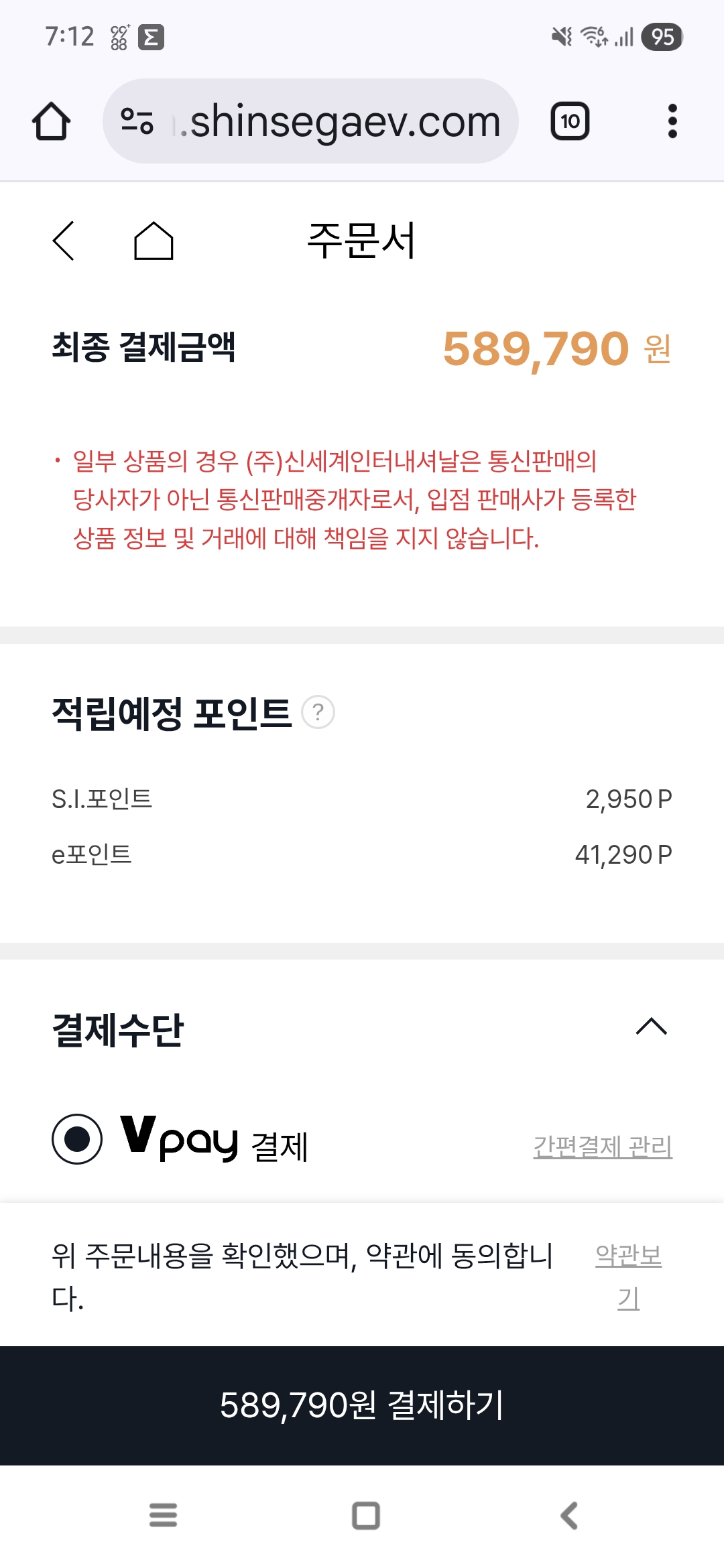The image size is (724, 1568).
Task: Collapse the 결제수단 section
Action: point(651,1027)
